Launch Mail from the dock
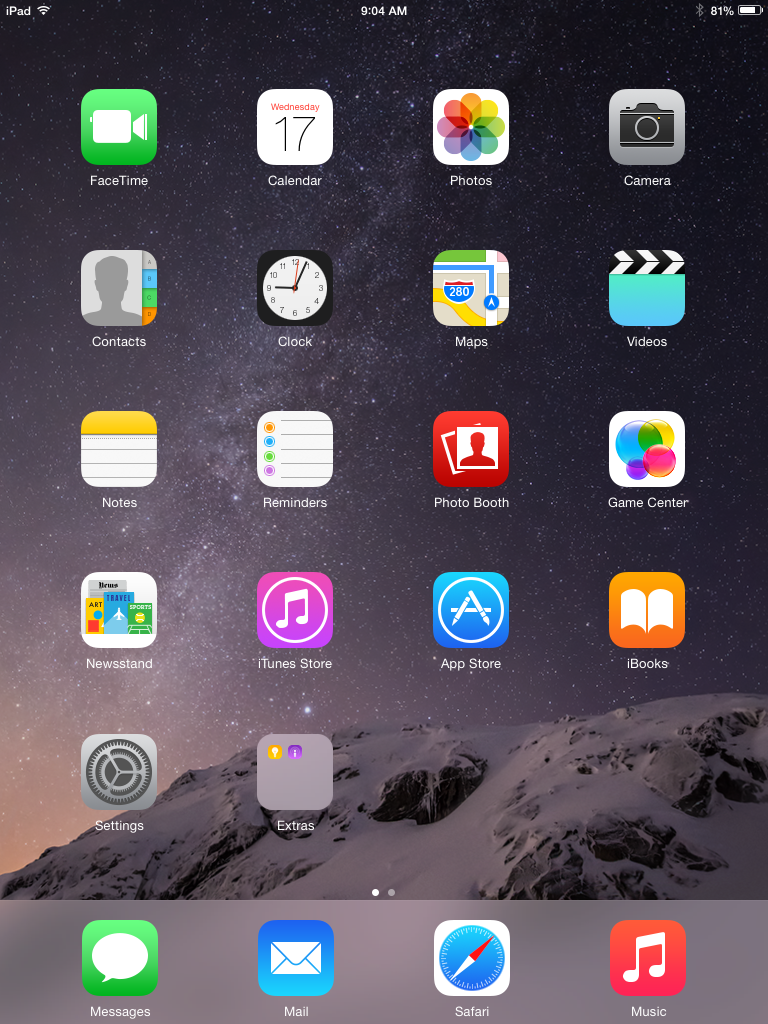Viewport: 768px width, 1024px height. click(296, 958)
